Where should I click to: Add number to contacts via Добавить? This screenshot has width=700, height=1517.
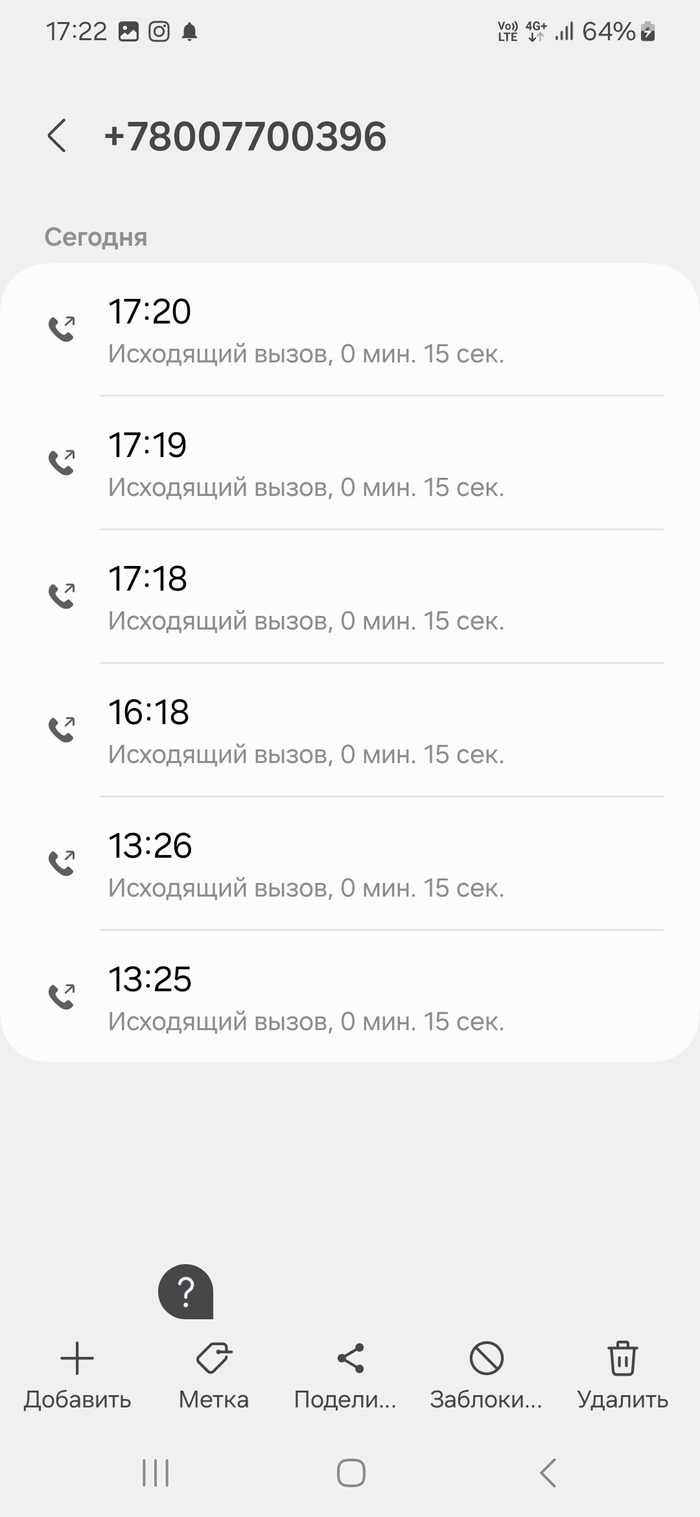click(x=77, y=1375)
